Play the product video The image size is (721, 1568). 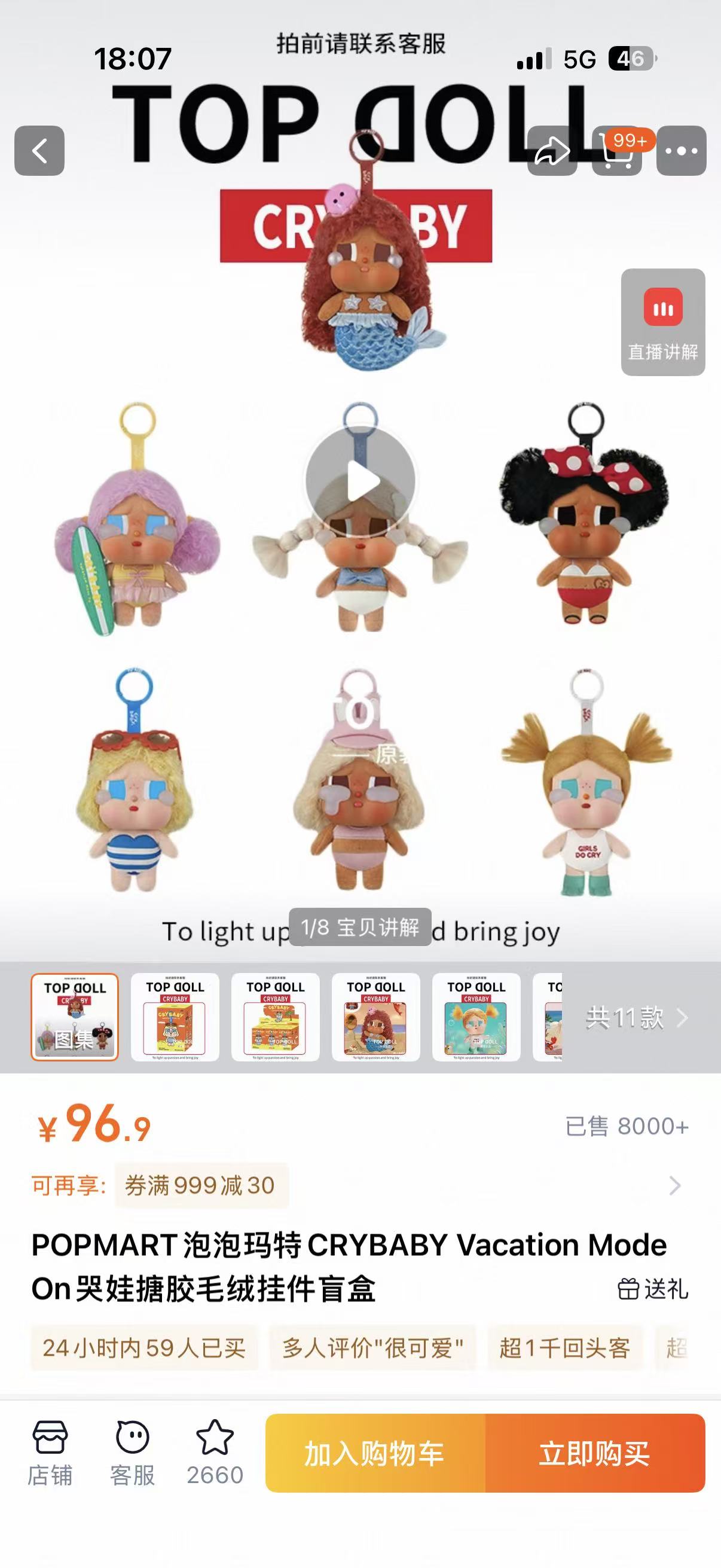tap(360, 481)
